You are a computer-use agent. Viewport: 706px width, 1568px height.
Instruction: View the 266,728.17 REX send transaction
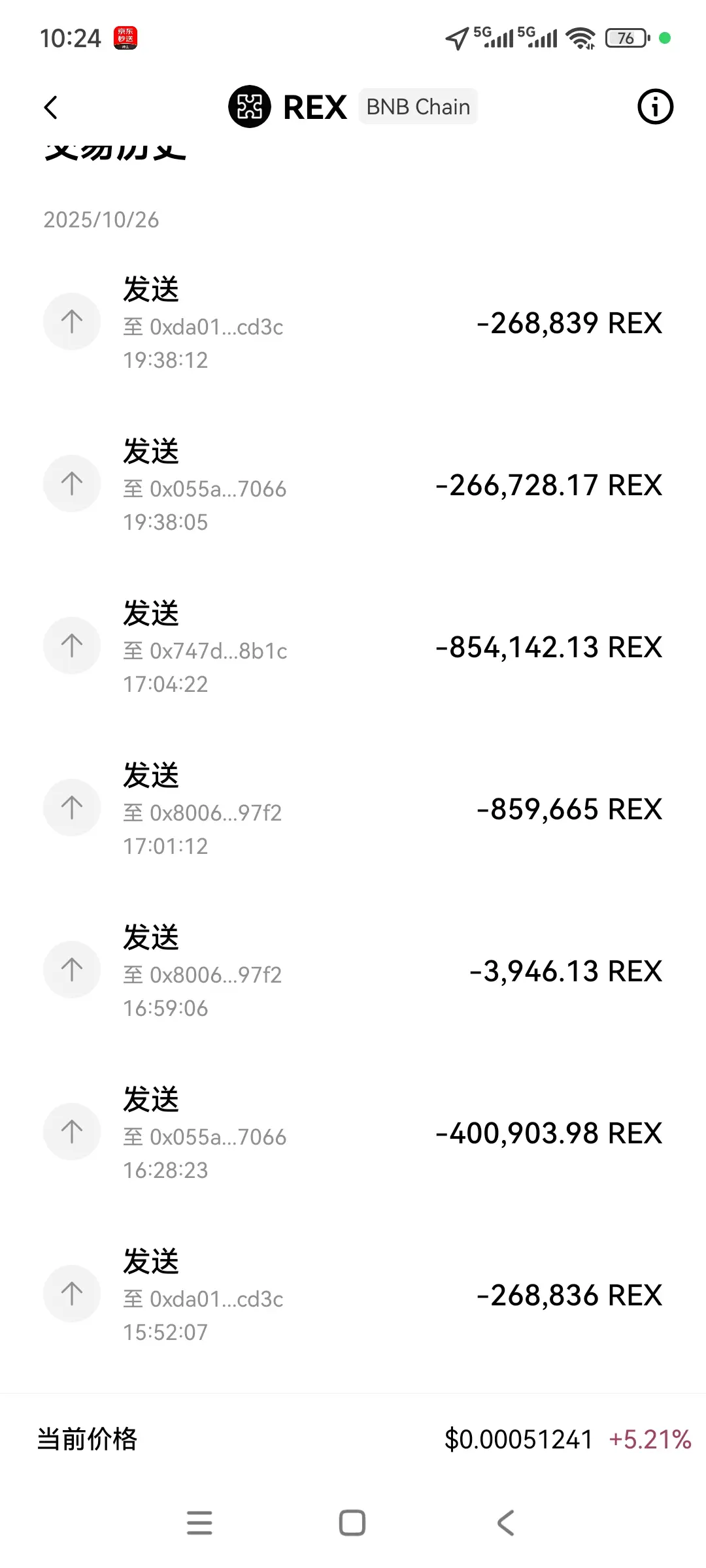tap(353, 485)
